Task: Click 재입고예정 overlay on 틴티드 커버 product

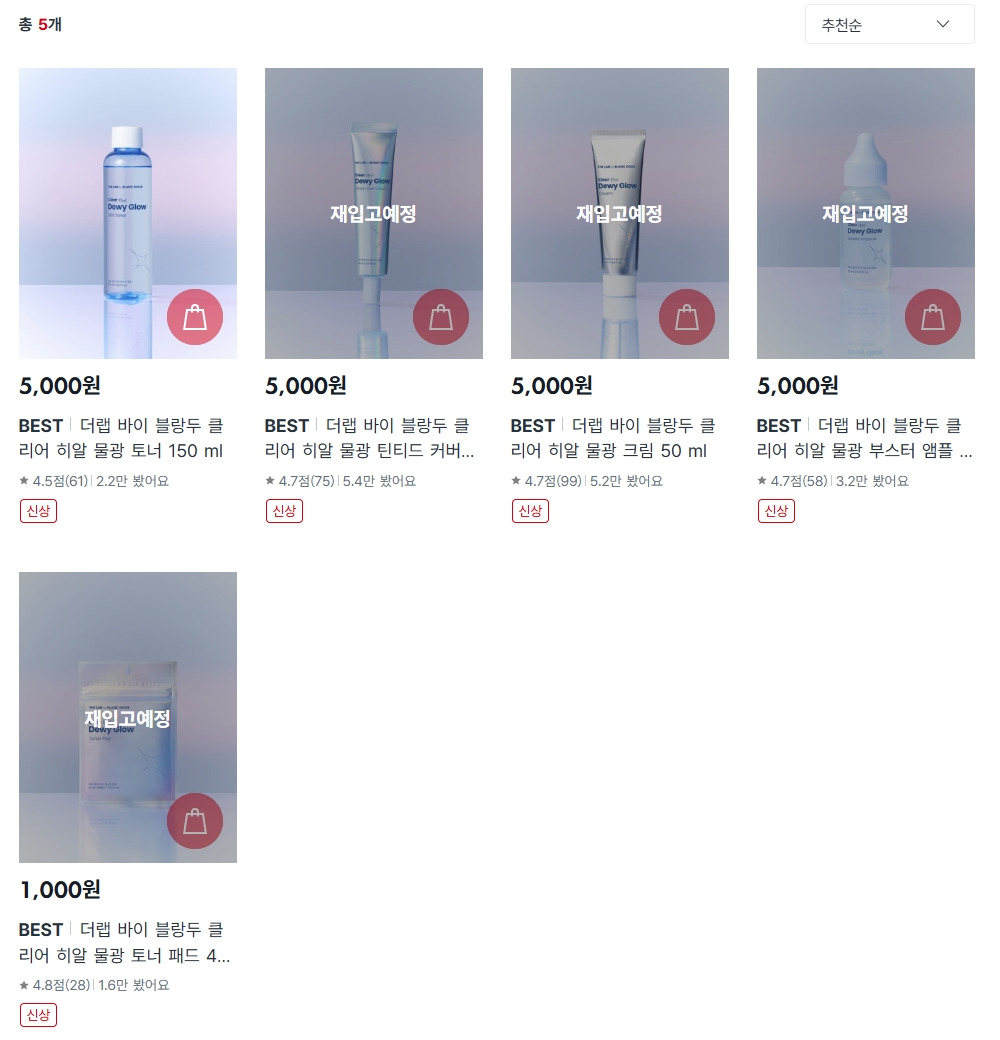Action: pos(373,213)
